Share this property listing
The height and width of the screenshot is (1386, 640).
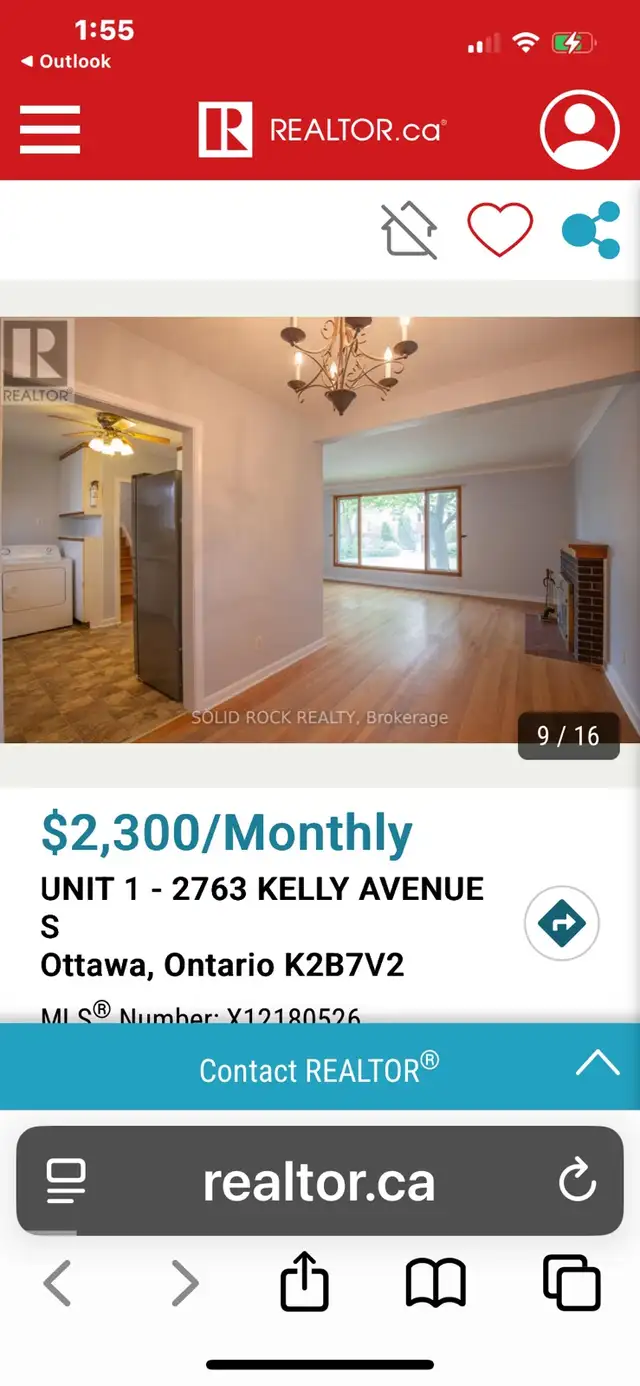tap(590, 231)
